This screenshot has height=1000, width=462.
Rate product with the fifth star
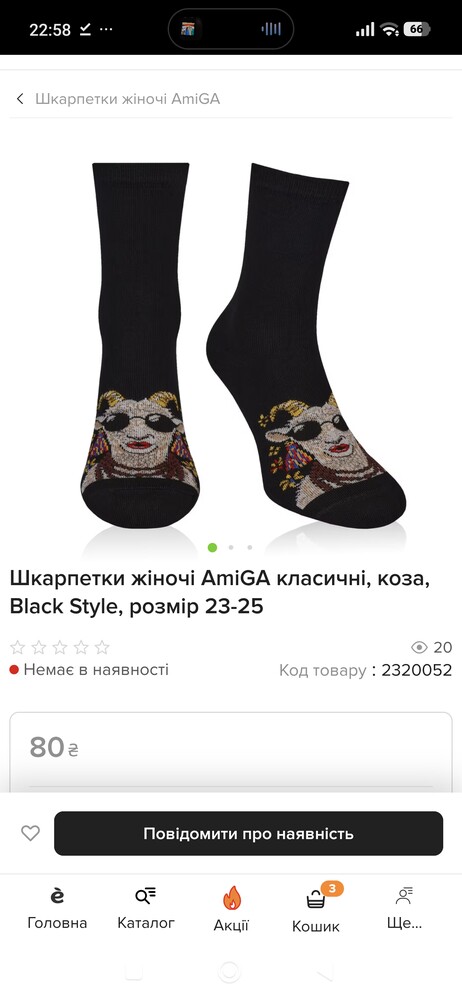102,648
